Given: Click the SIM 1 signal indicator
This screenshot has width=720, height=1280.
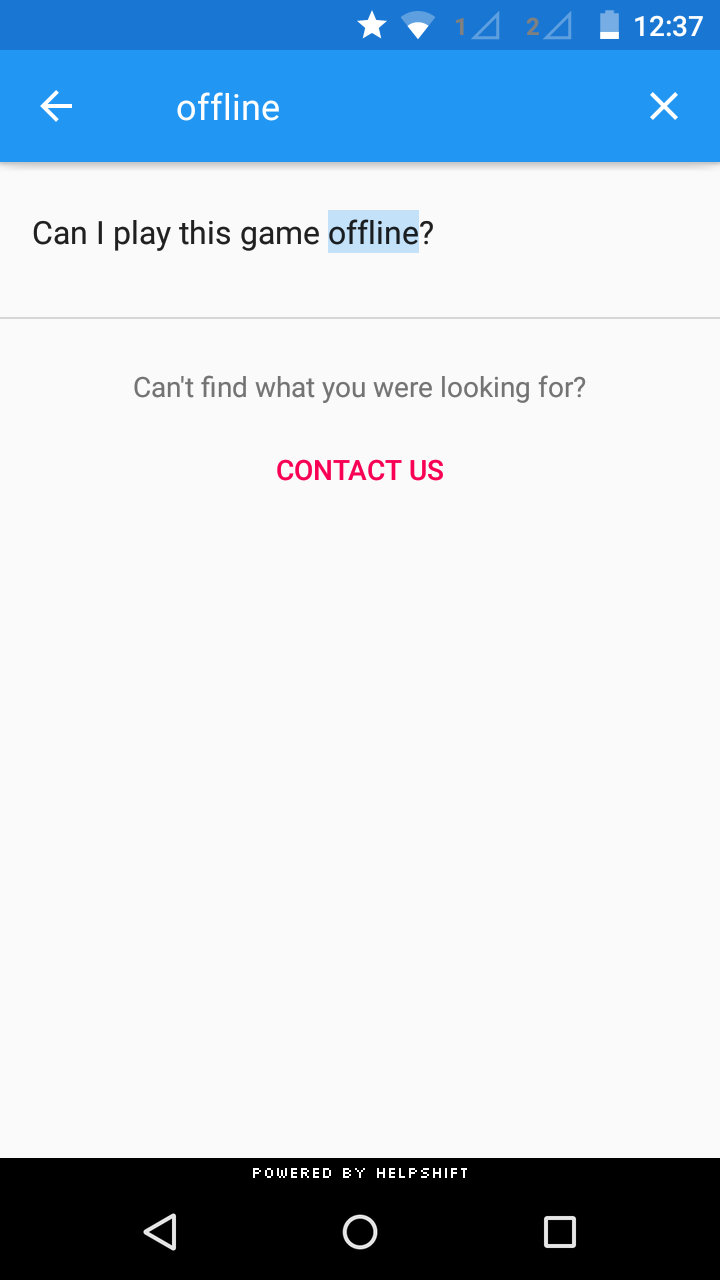Looking at the screenshot, I should pos(477,25).
